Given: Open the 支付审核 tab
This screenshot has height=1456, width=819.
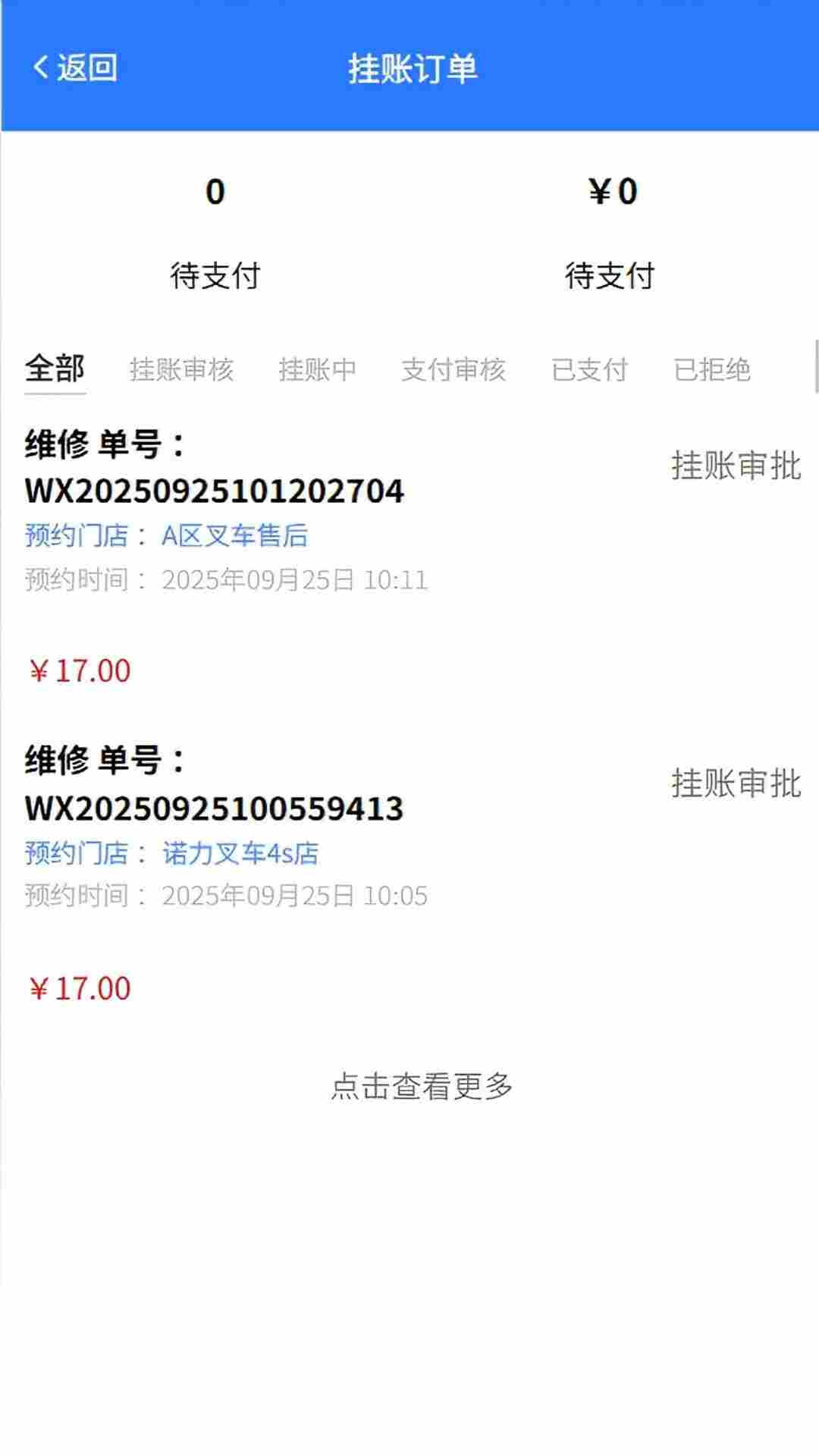Looking at the screenshot, I should click(453, 369).
